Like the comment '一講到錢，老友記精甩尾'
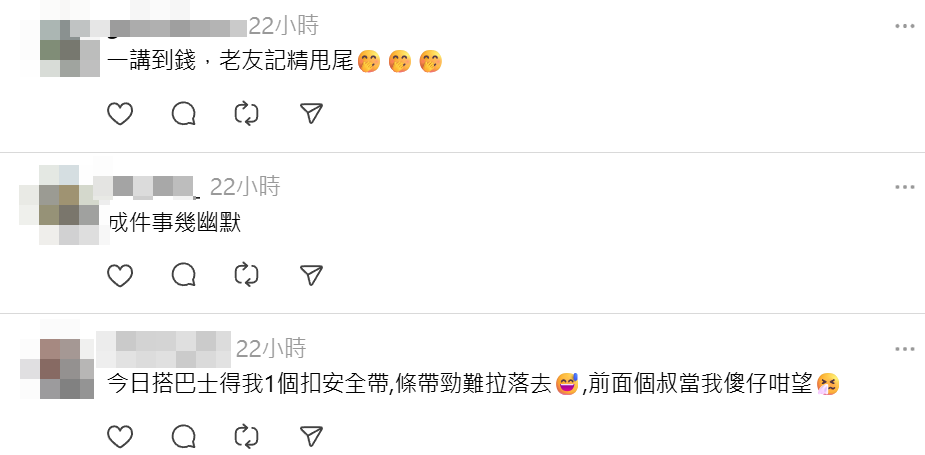The width and height of the screenshot is (925, 455). (x=120, y=114)
